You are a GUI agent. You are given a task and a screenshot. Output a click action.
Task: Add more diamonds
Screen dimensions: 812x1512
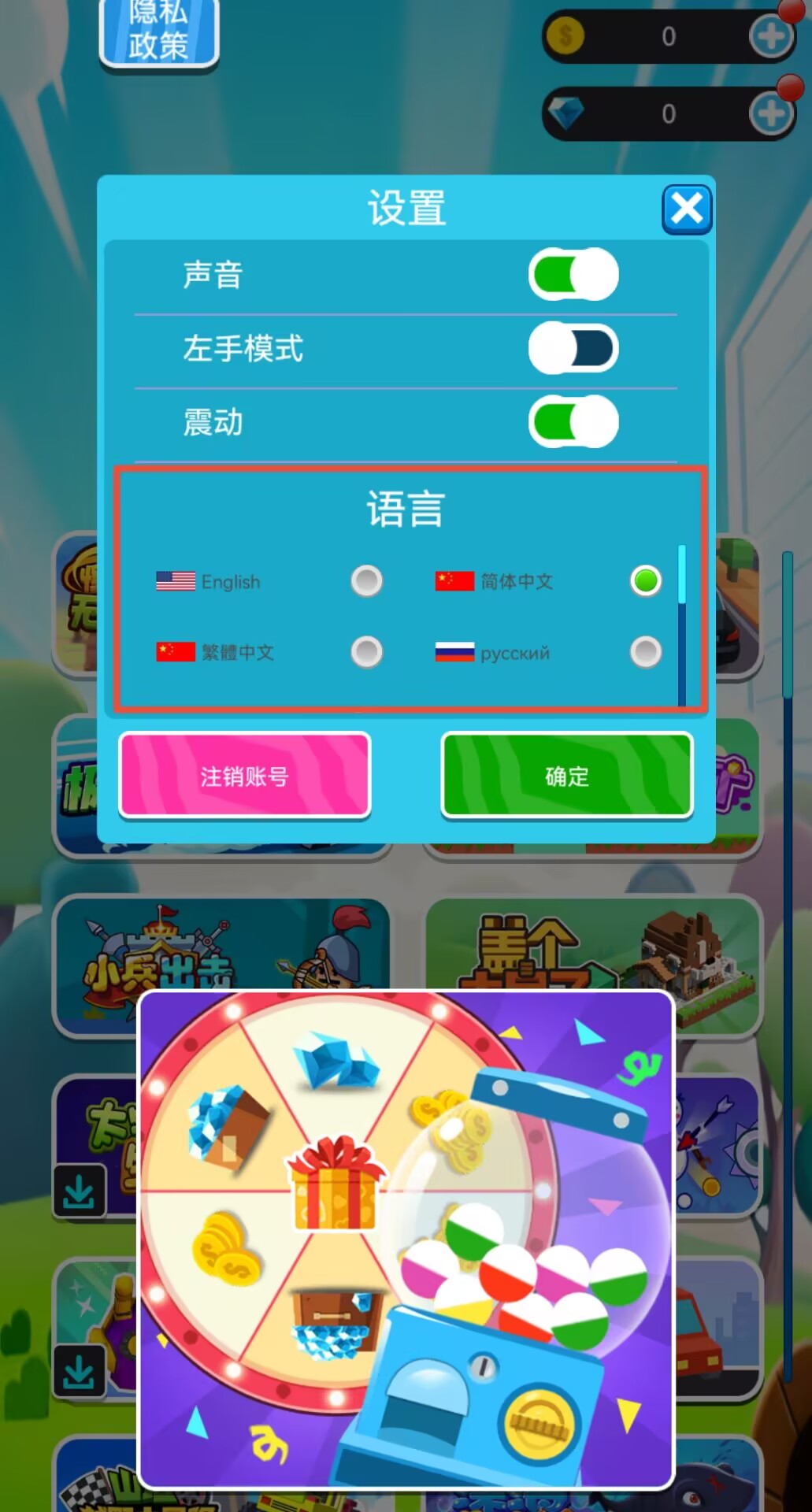tap(771, 114)
